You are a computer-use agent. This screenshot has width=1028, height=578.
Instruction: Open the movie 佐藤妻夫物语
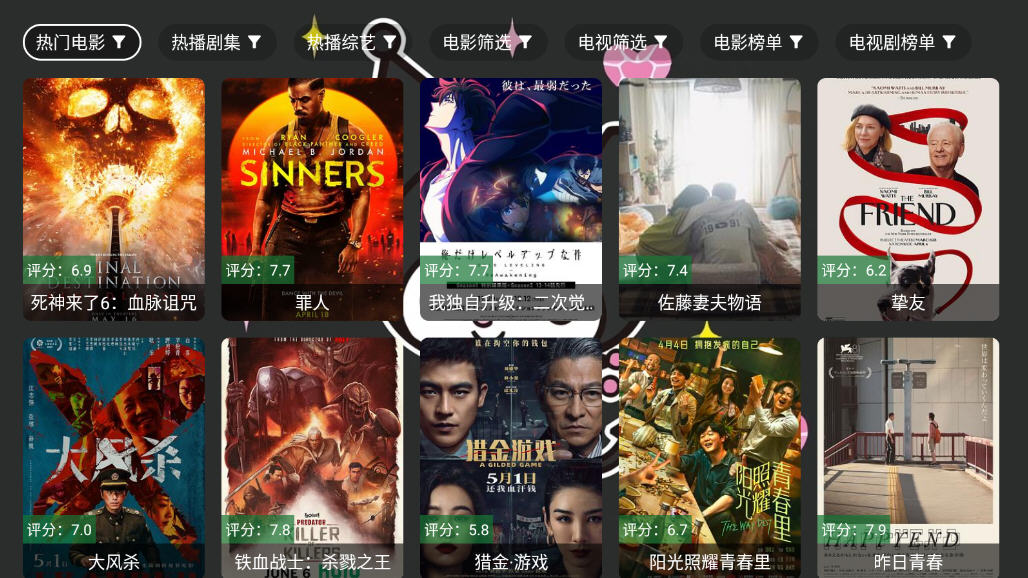(709, 199)
